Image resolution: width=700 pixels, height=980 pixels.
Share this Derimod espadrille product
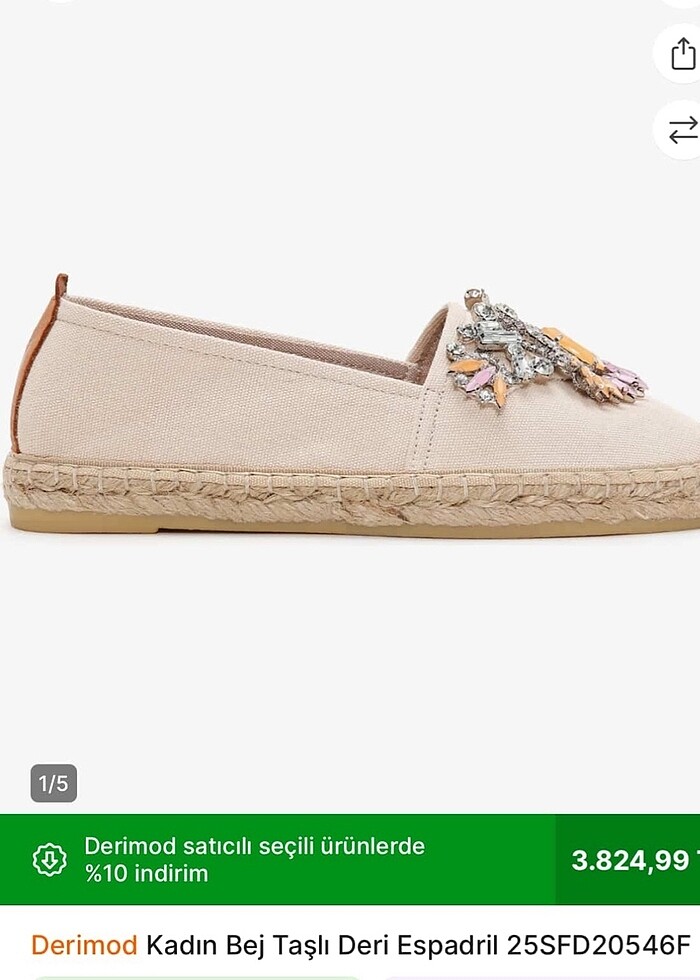[682, 53]
